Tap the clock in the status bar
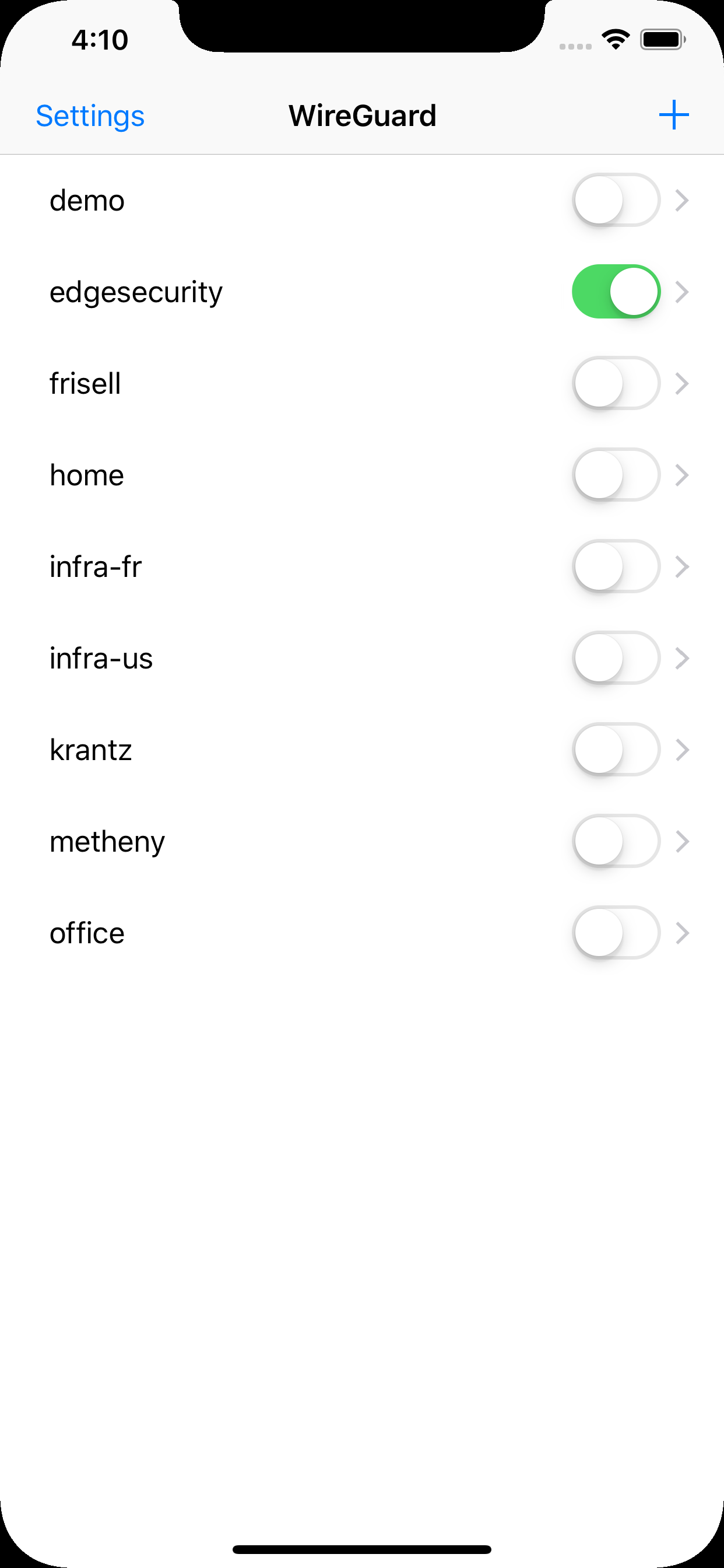Image resolution: width=724 pixels, height=1568 pixels. [99, 39]
